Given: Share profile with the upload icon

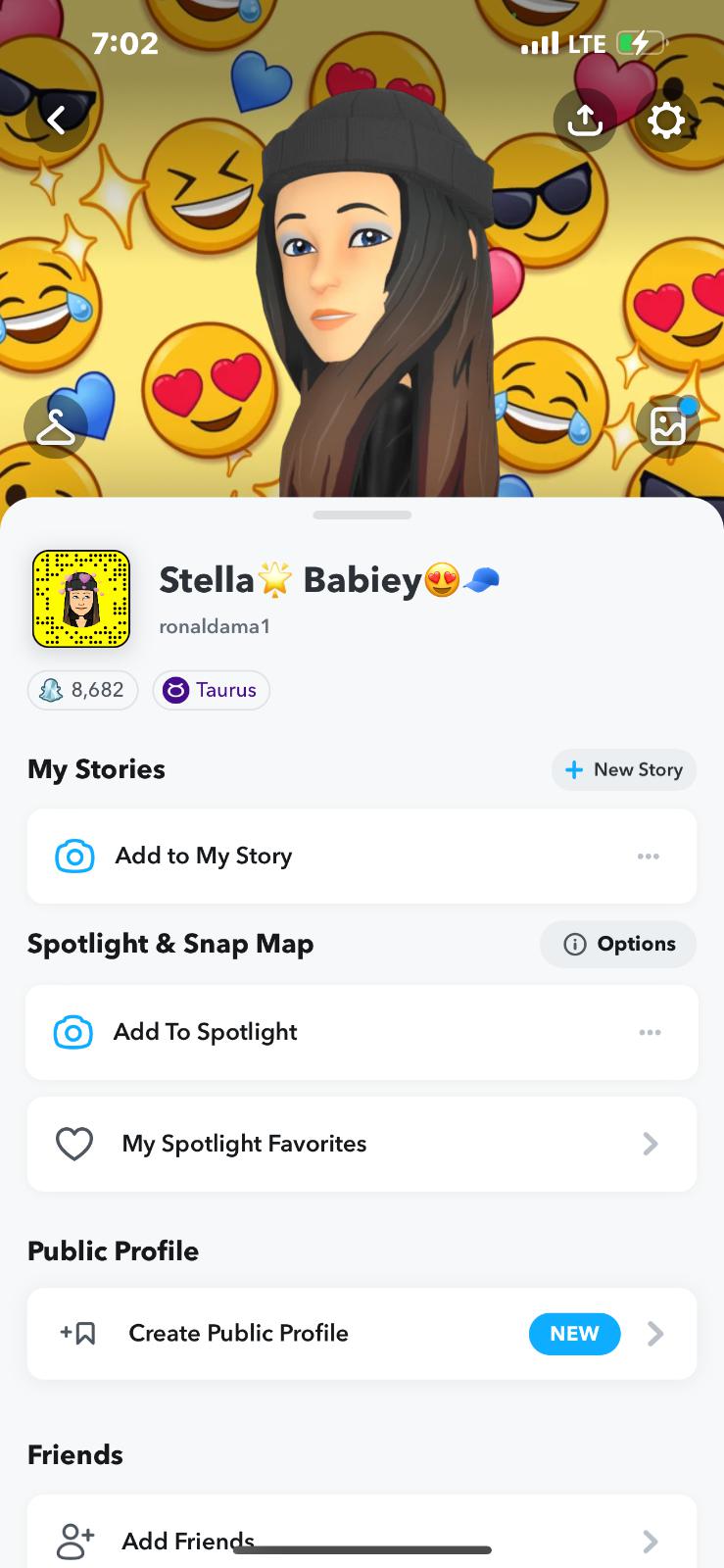Looking at the screenshot, I should point(584,121).
